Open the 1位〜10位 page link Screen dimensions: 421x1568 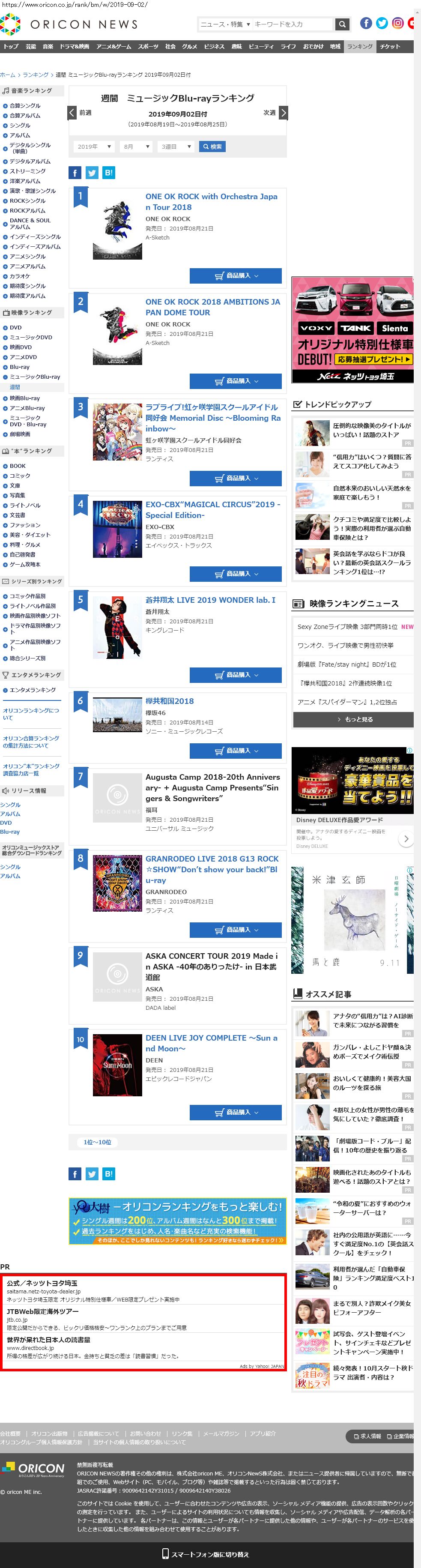coord(97,1142)
